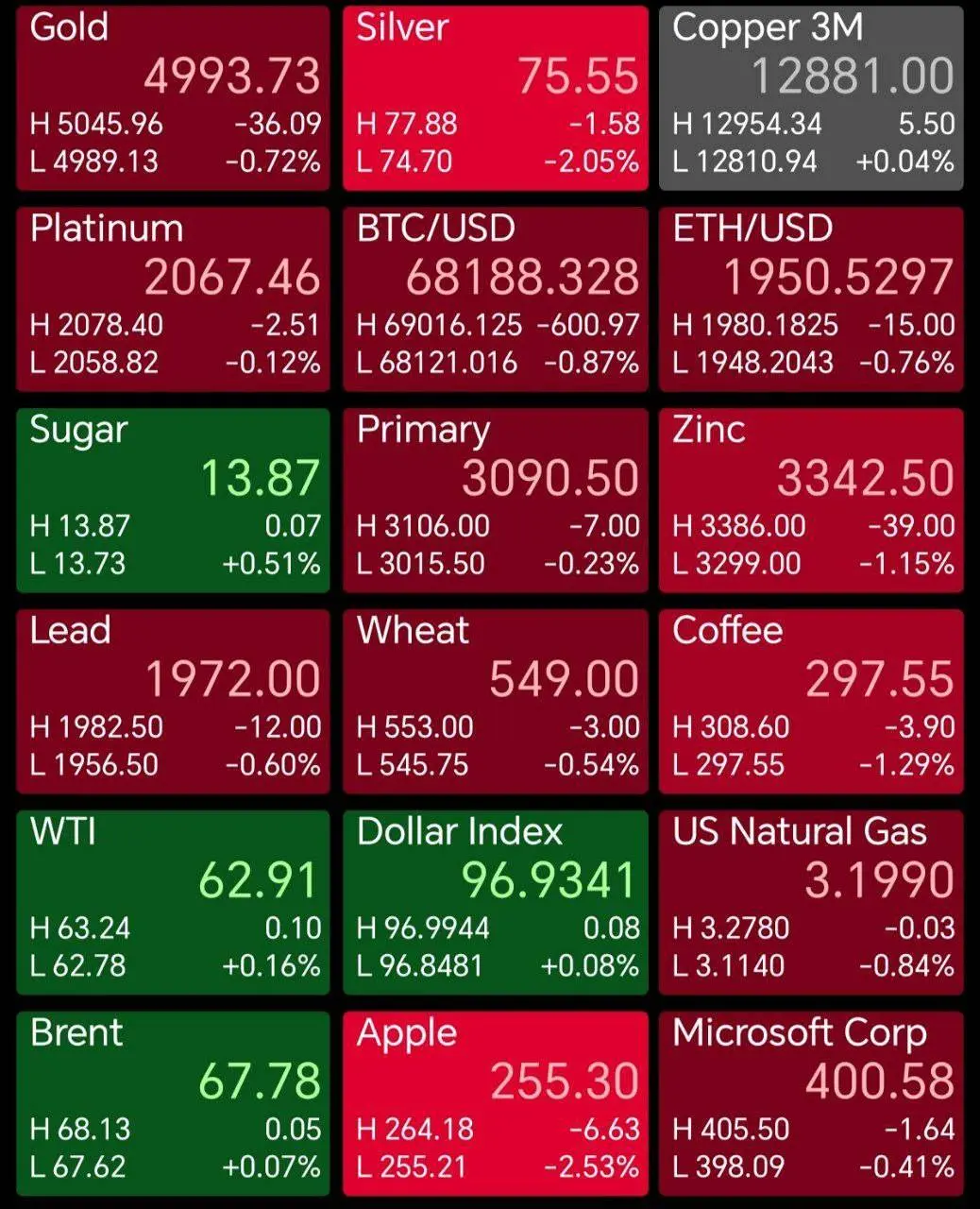Open the Apple stock tile
This screenshot has width=980, height=1209.
click(x=496, y=1104)
